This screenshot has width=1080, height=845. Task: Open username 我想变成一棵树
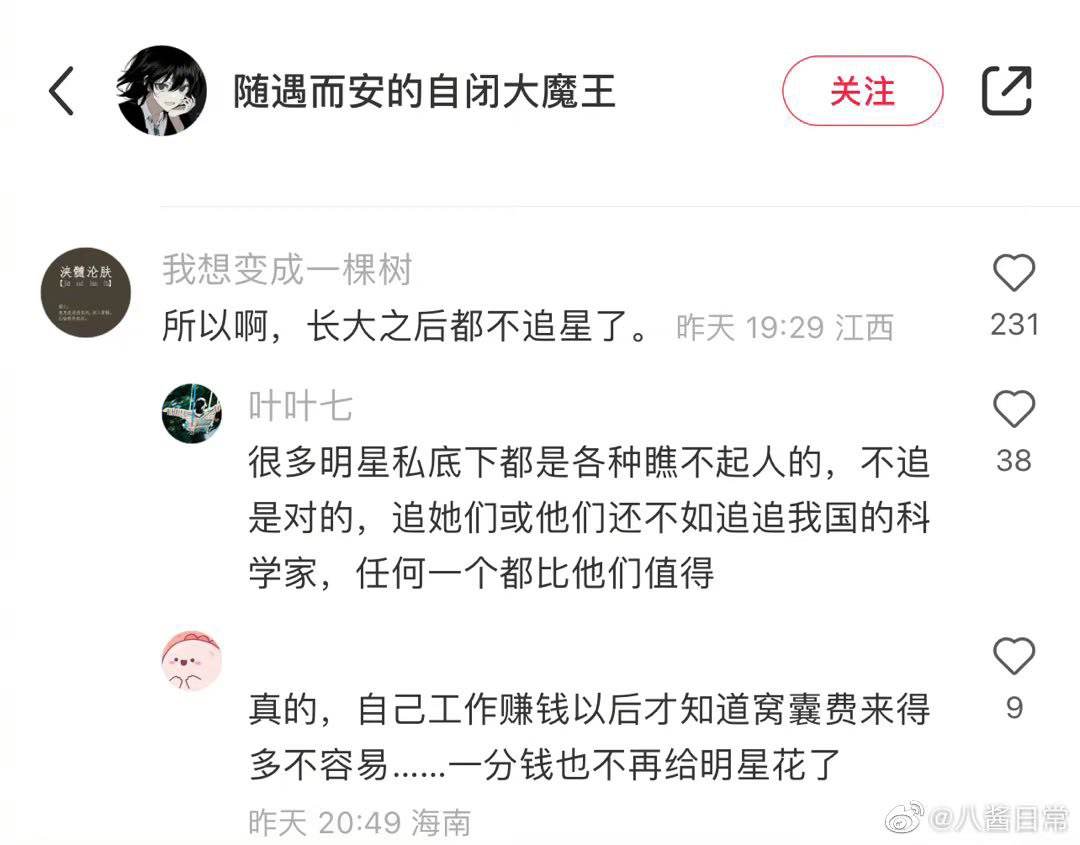287,270
